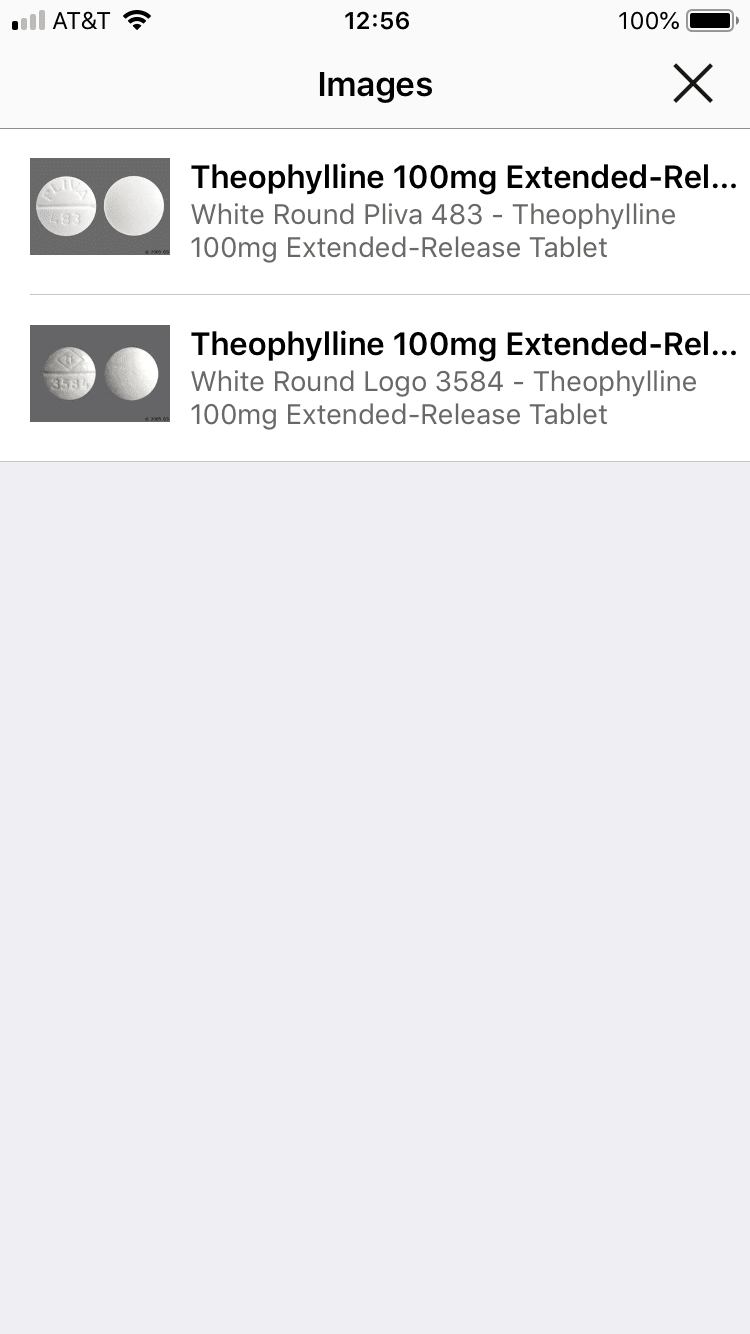Open the Logo 3584 Theophylline tablet image
750x1334 pixels.
(x=100, y=374)
